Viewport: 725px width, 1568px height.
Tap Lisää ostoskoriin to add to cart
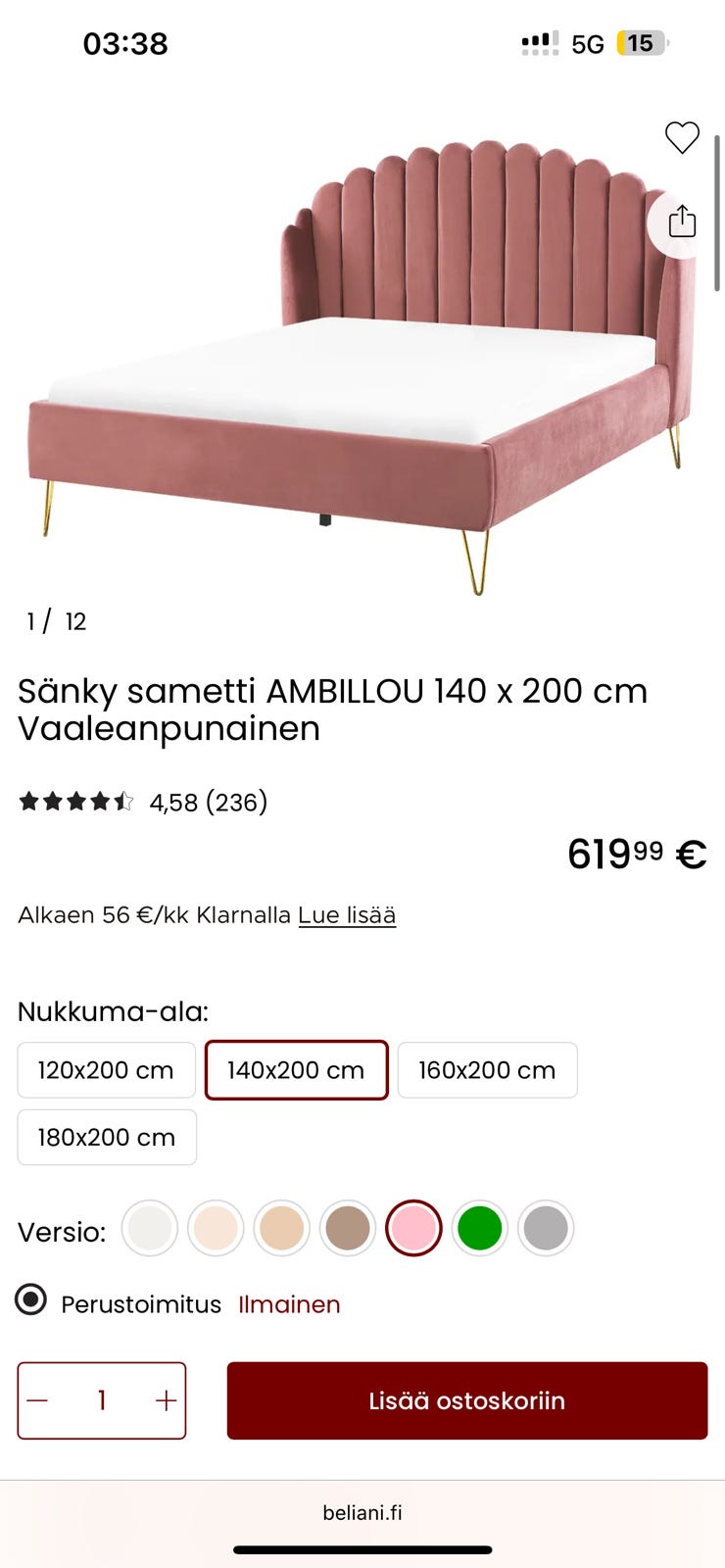(467, 1400)
